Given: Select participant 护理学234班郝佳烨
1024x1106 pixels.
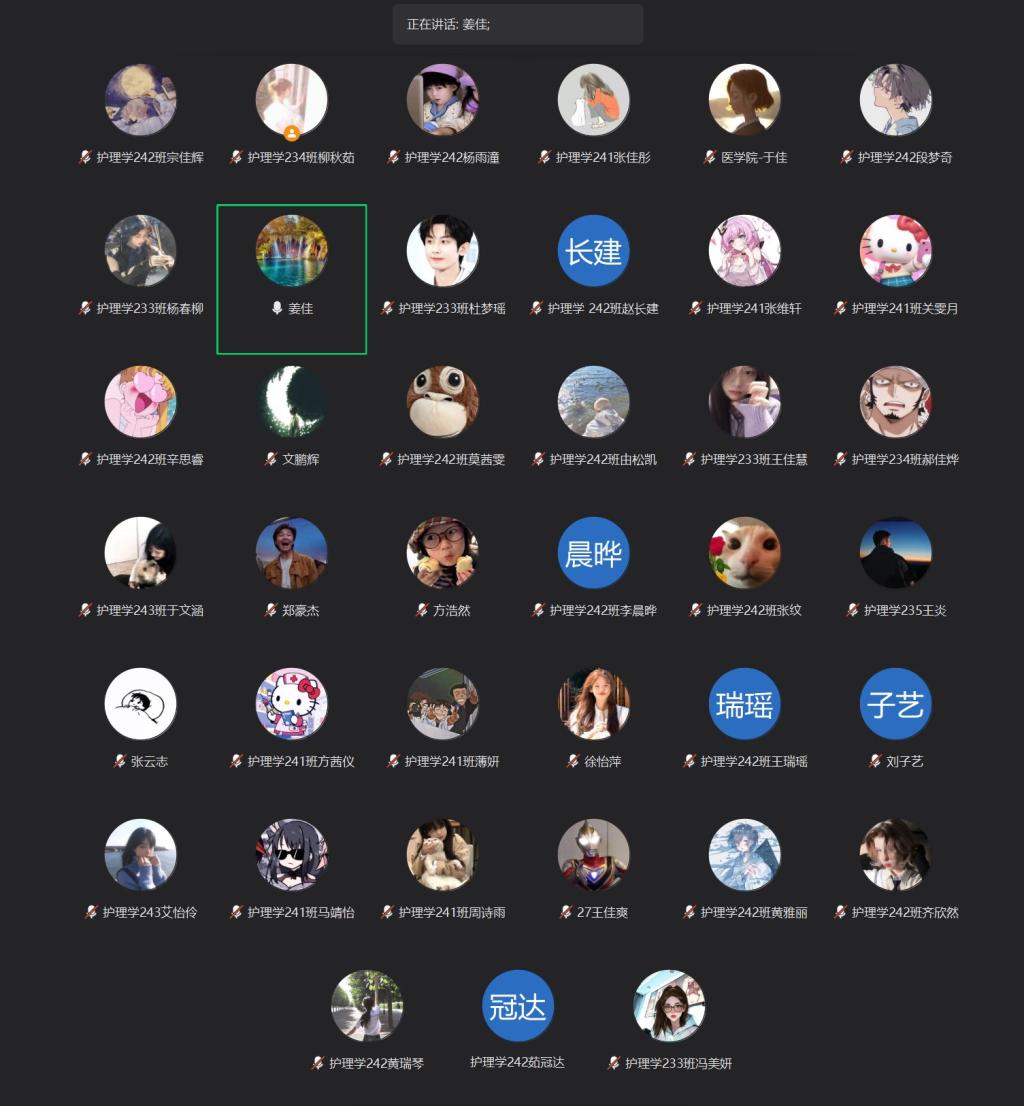Looking at the screenshot, I should coord(896,402).
